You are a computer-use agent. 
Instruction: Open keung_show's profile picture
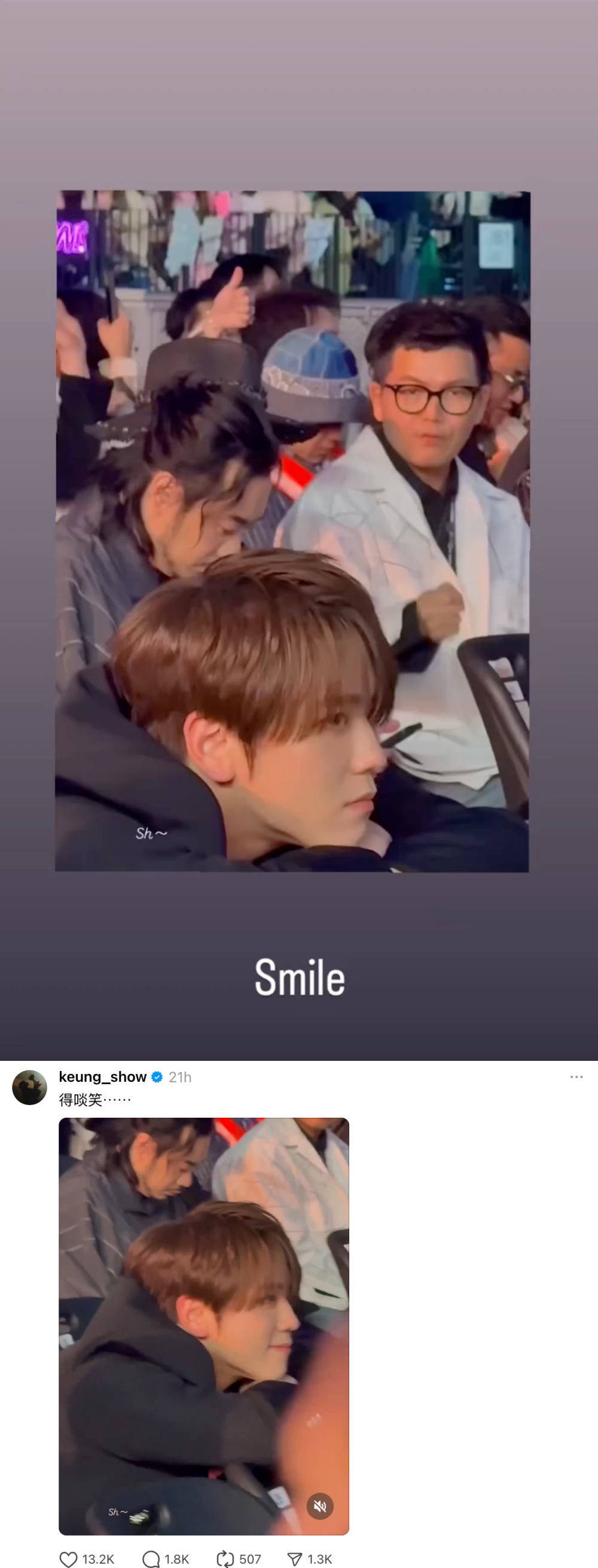pyautogui.click(x=29, y=1087)
